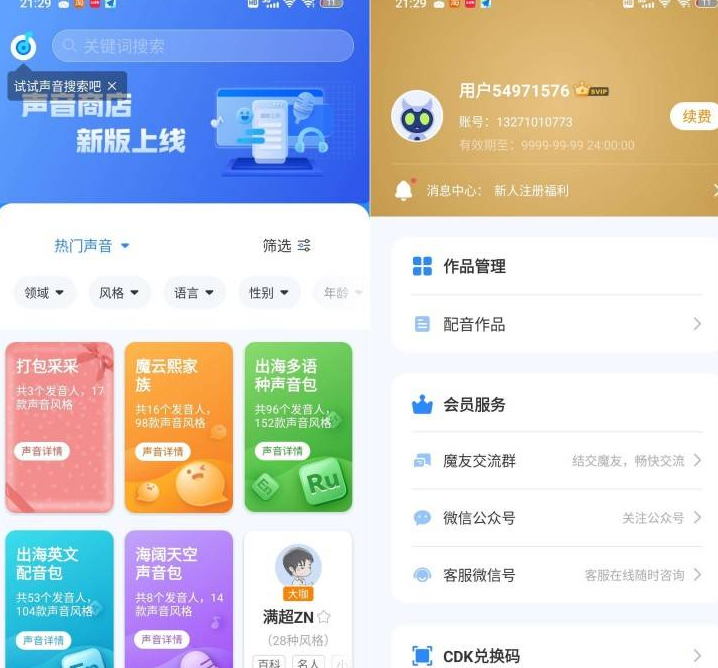This screenshot has width=718, height=668.
Task: Open the 热门声音 dropdown
Action: [92, 245]
